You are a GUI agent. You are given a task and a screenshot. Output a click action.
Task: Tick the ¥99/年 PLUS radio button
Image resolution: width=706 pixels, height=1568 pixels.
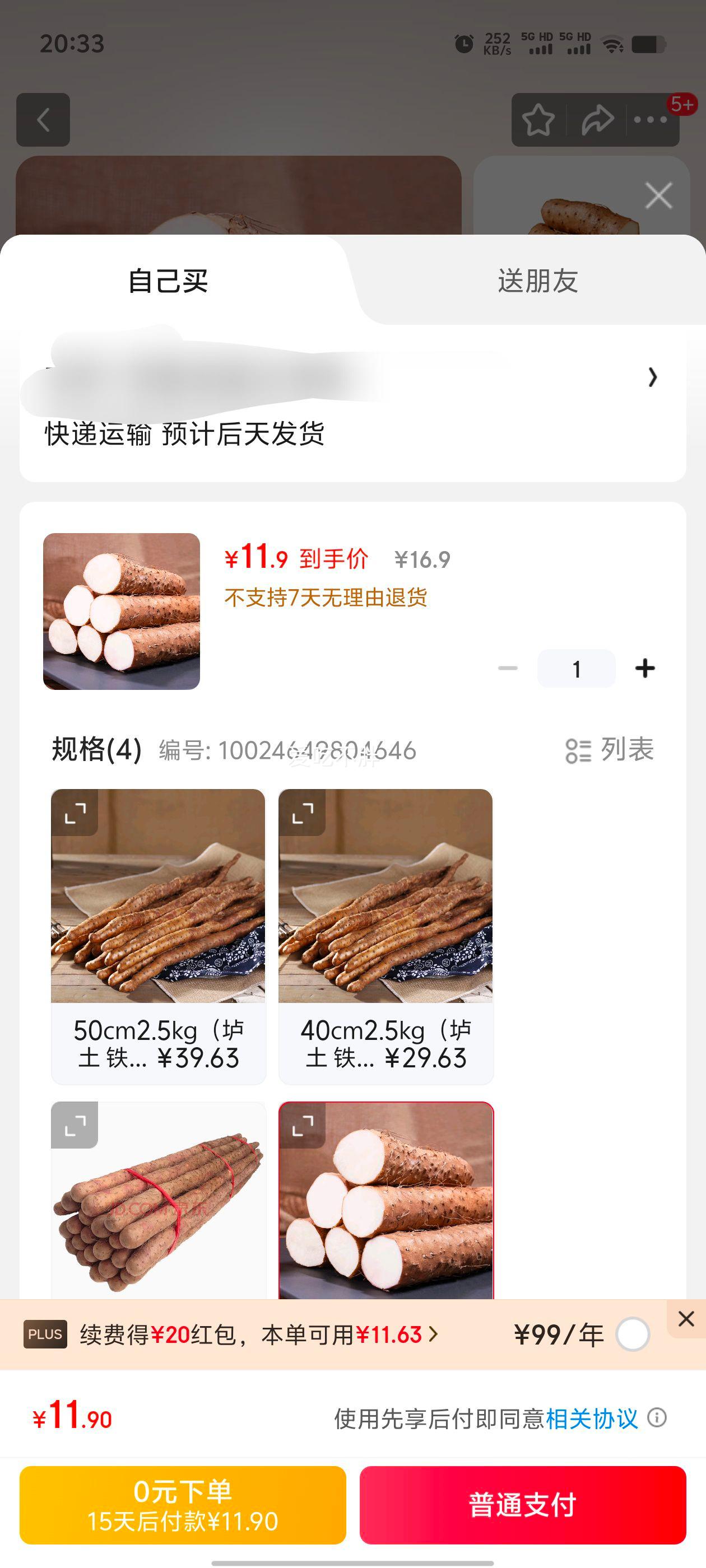[x=632, y=1335]
